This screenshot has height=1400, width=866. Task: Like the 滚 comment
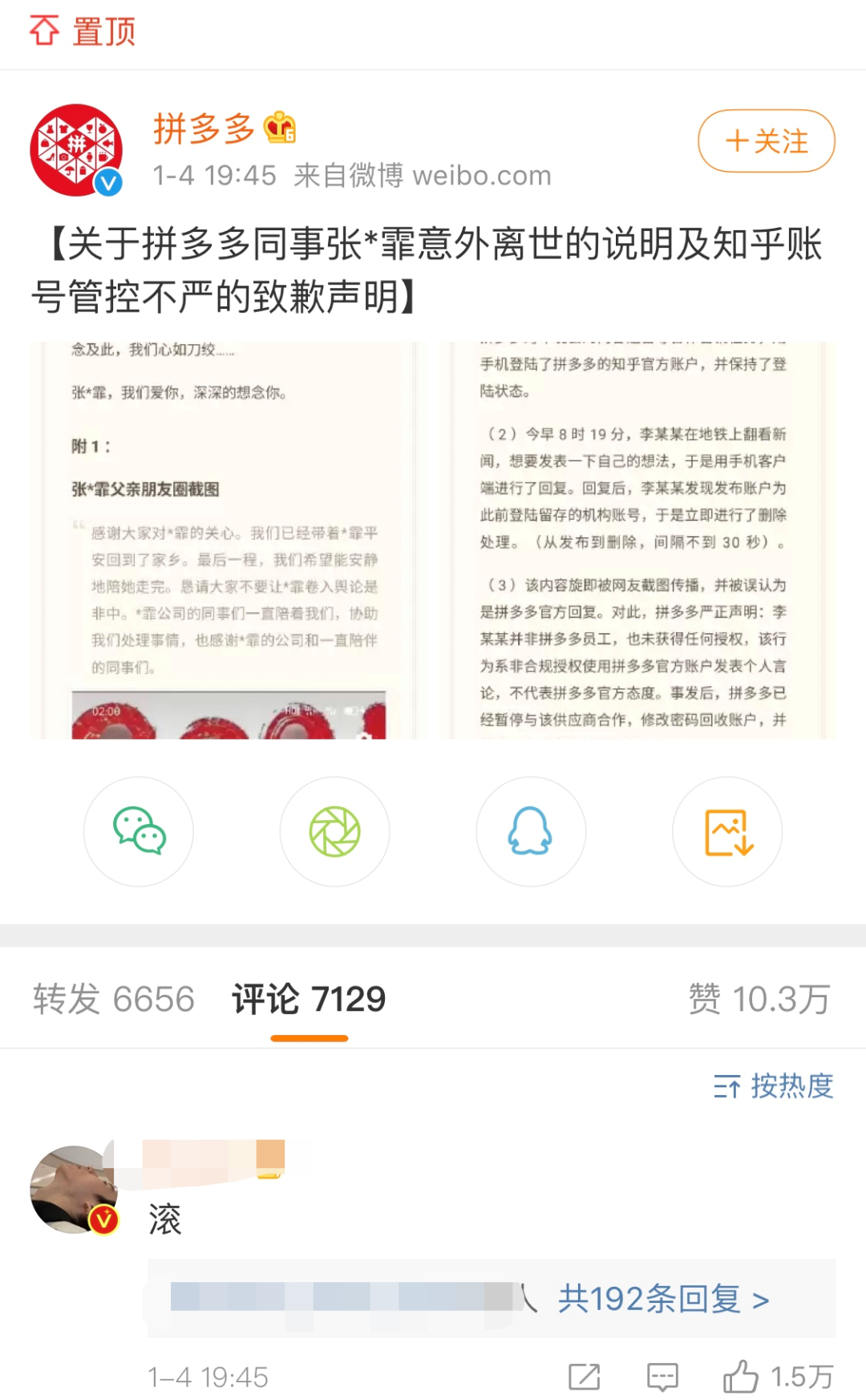click(x=741, y=1377)
